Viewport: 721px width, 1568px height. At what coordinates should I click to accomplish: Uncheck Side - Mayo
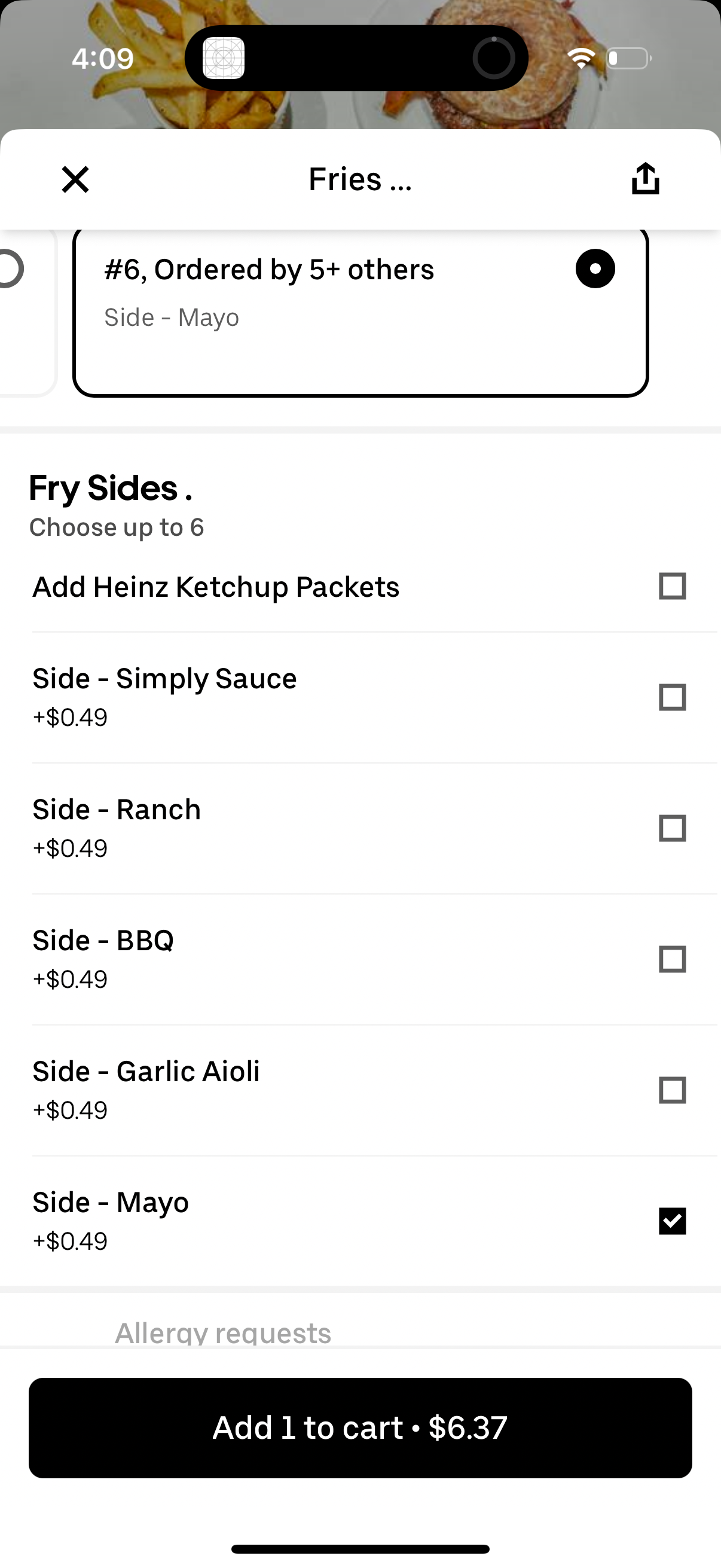click(x=672, y=1221)
